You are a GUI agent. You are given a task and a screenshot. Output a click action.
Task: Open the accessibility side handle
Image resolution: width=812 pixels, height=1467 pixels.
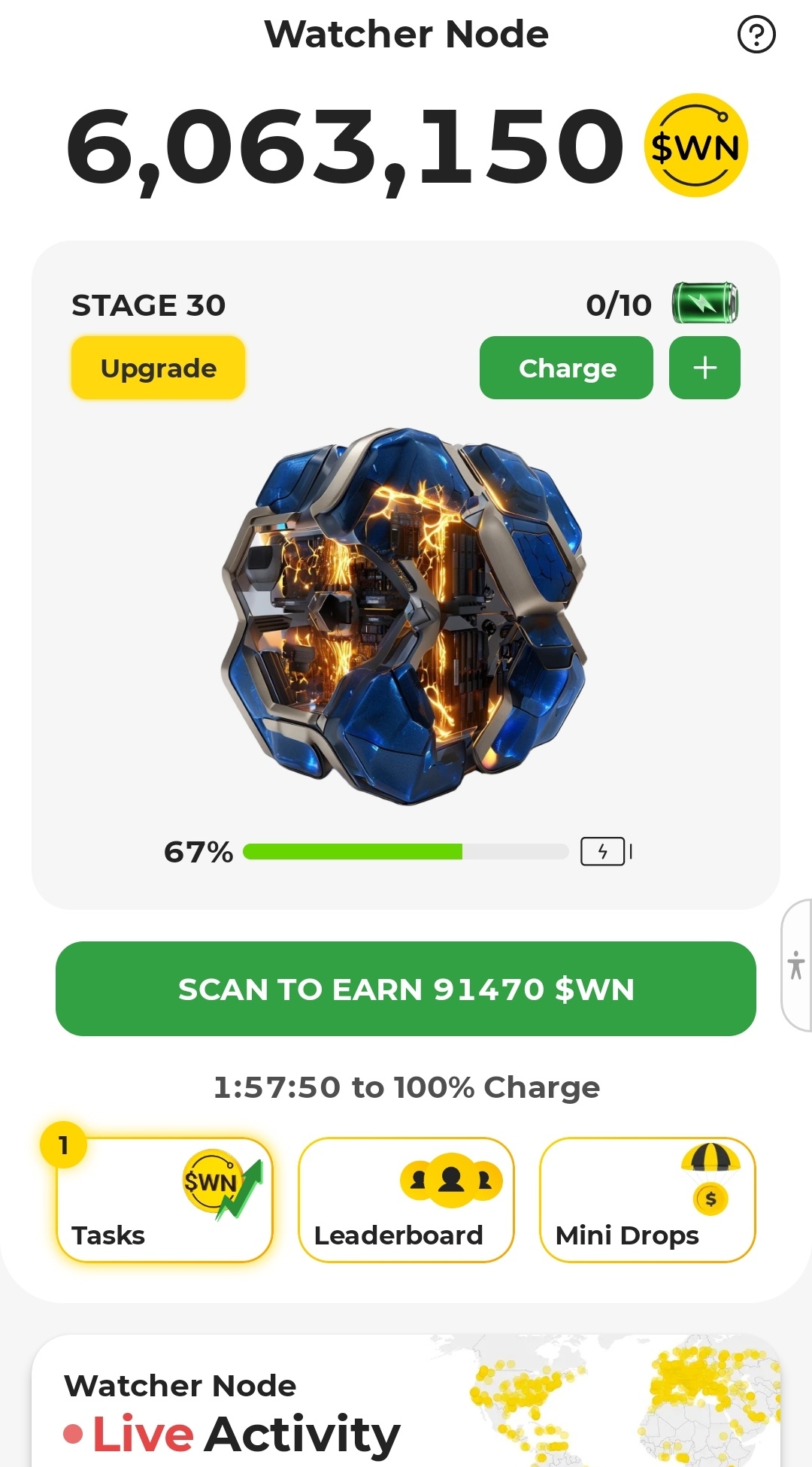pyautogui.click(x=796, y=965)
